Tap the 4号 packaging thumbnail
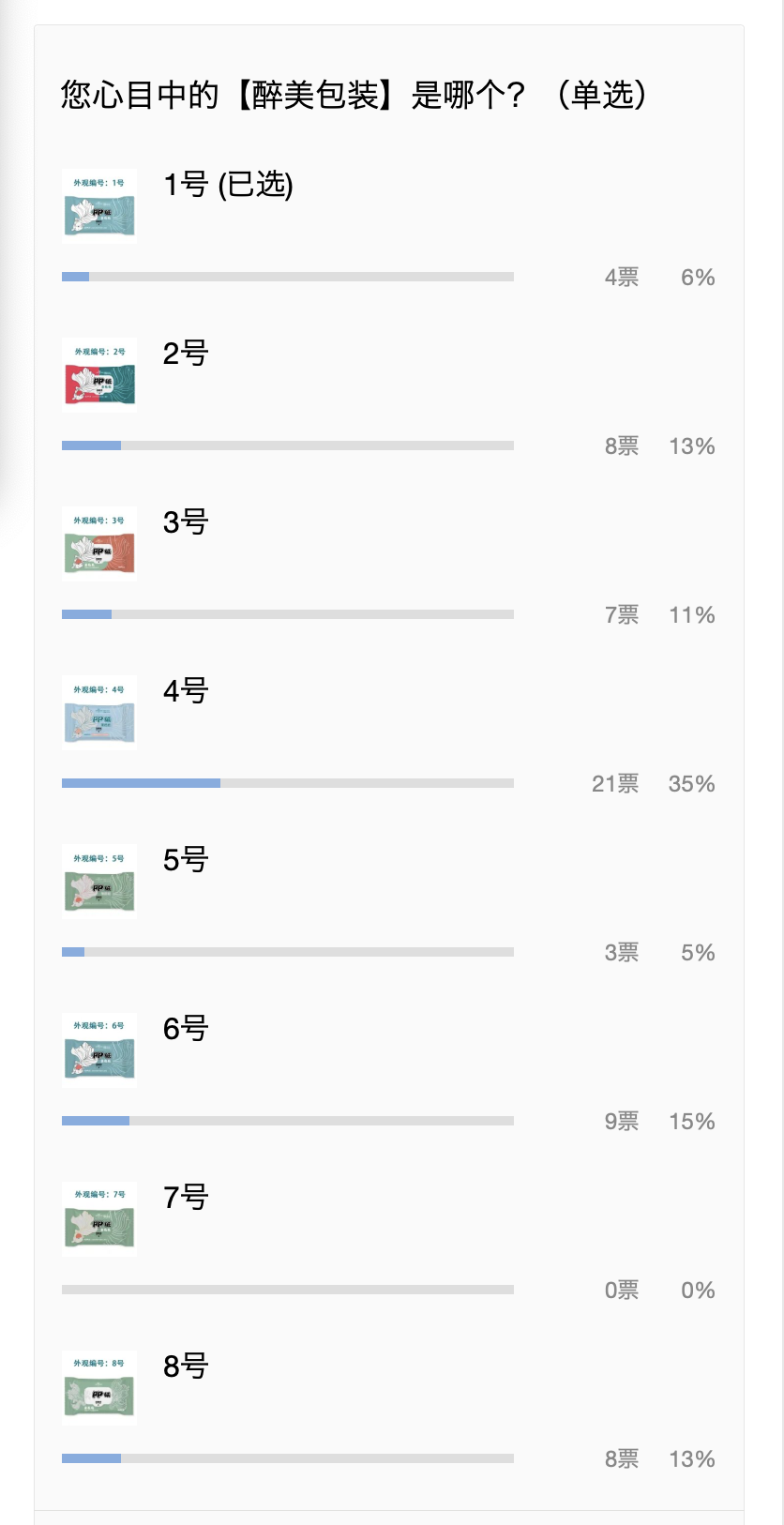The height and width of the screenshot is (1525, 784). (x=99, y=713)
